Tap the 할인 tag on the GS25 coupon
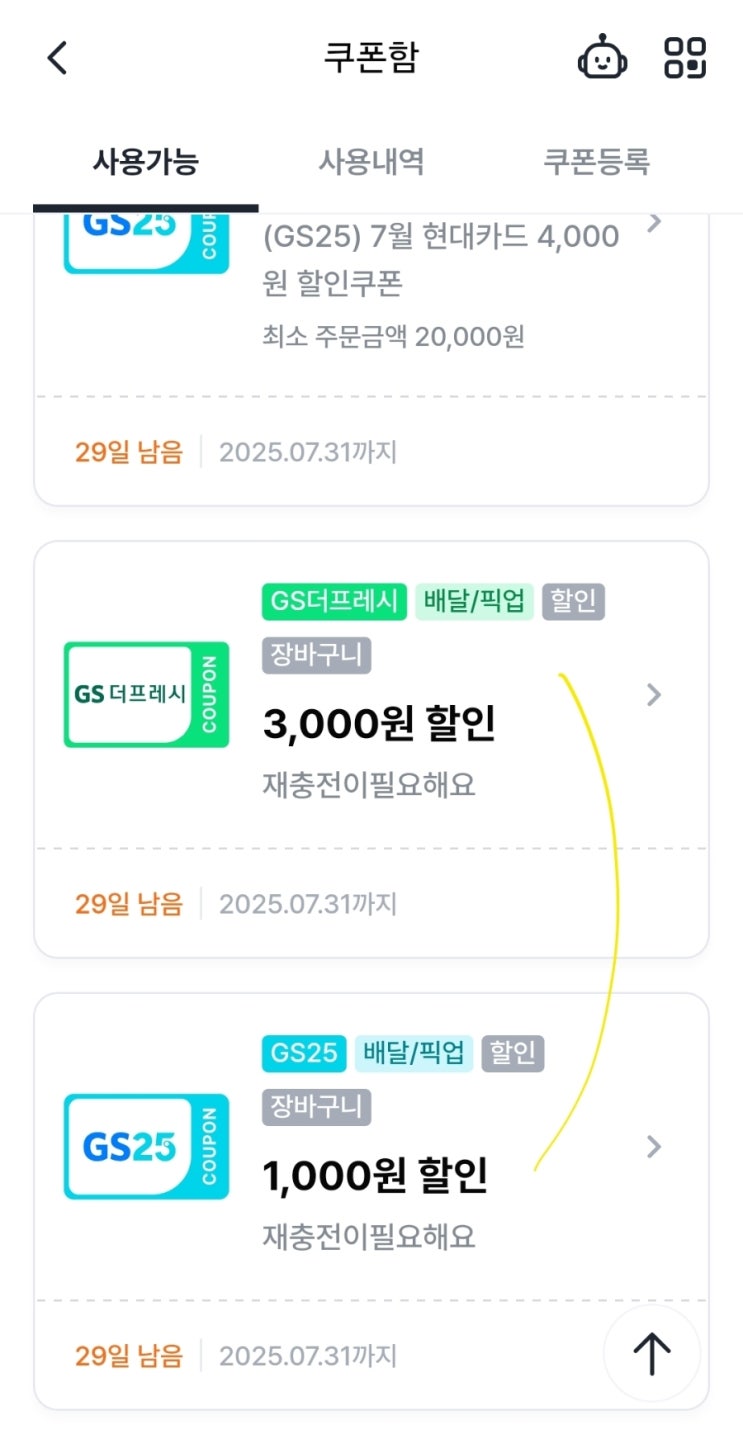The image size is (743, 1448). click(x=512, y=1053)
